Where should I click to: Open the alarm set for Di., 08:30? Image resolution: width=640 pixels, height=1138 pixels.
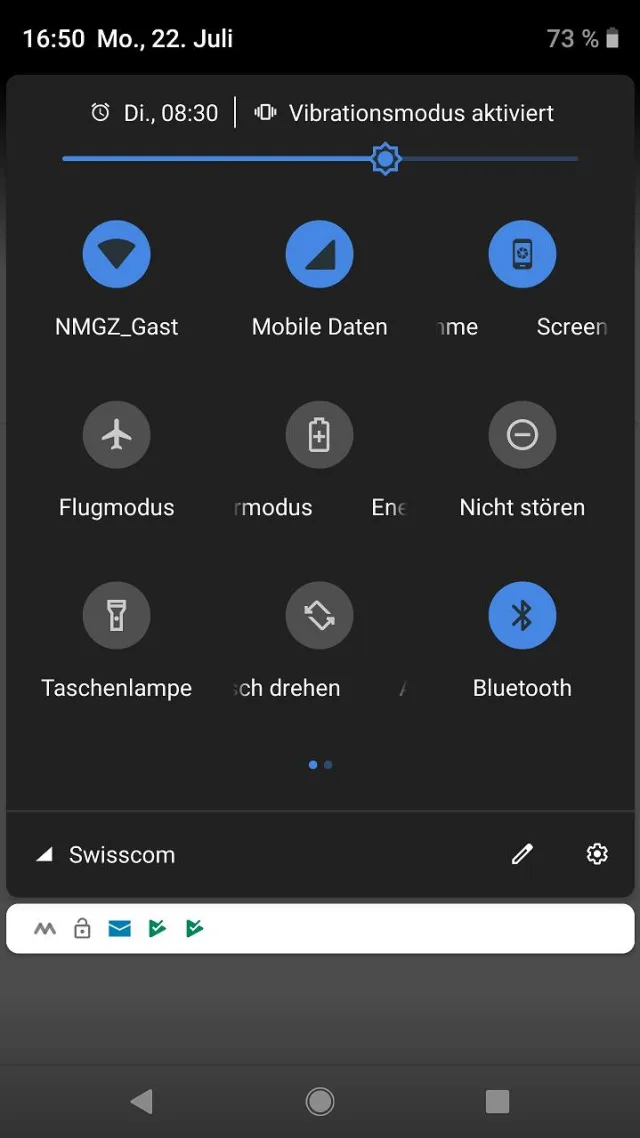[156, 113]
